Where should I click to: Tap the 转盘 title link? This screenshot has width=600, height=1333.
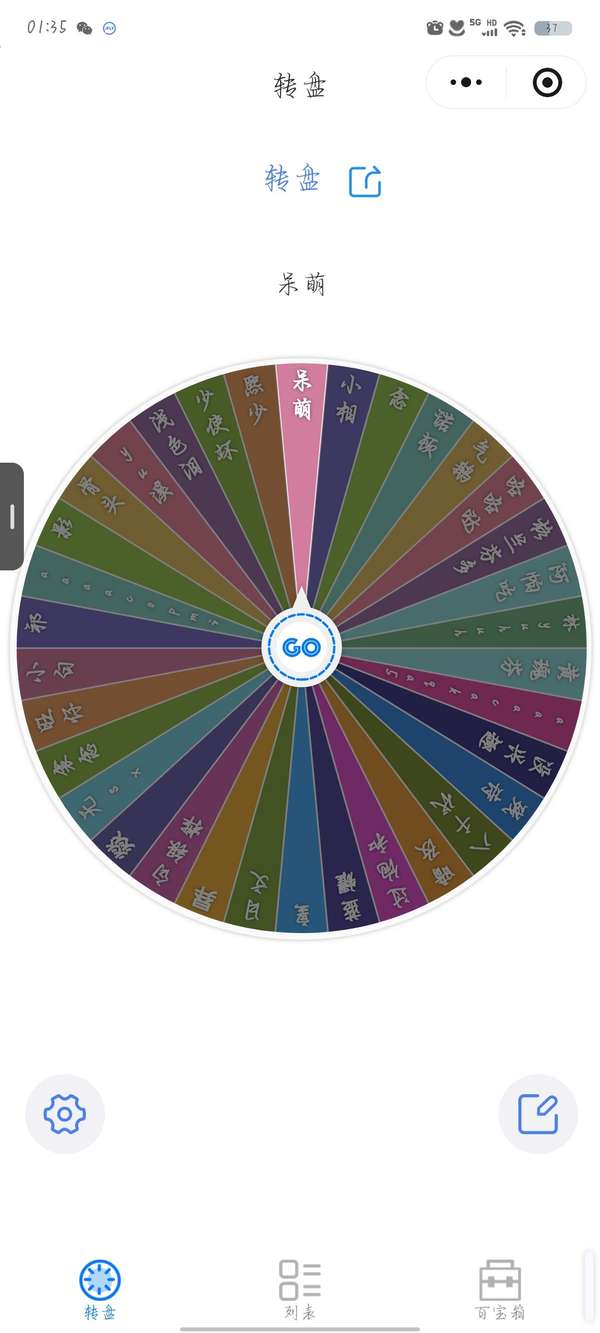coord(293,180)
